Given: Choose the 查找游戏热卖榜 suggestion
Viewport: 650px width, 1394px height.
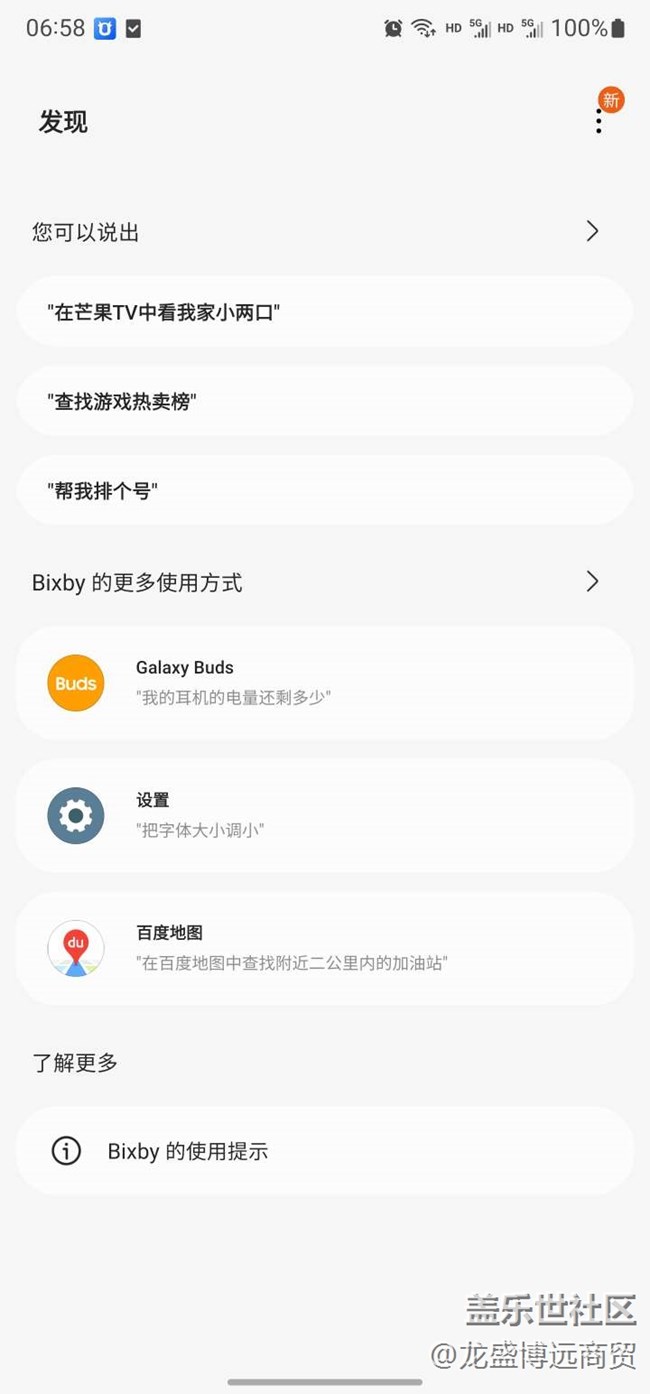Looking at the screenshot, I should [x=324, y=401].
